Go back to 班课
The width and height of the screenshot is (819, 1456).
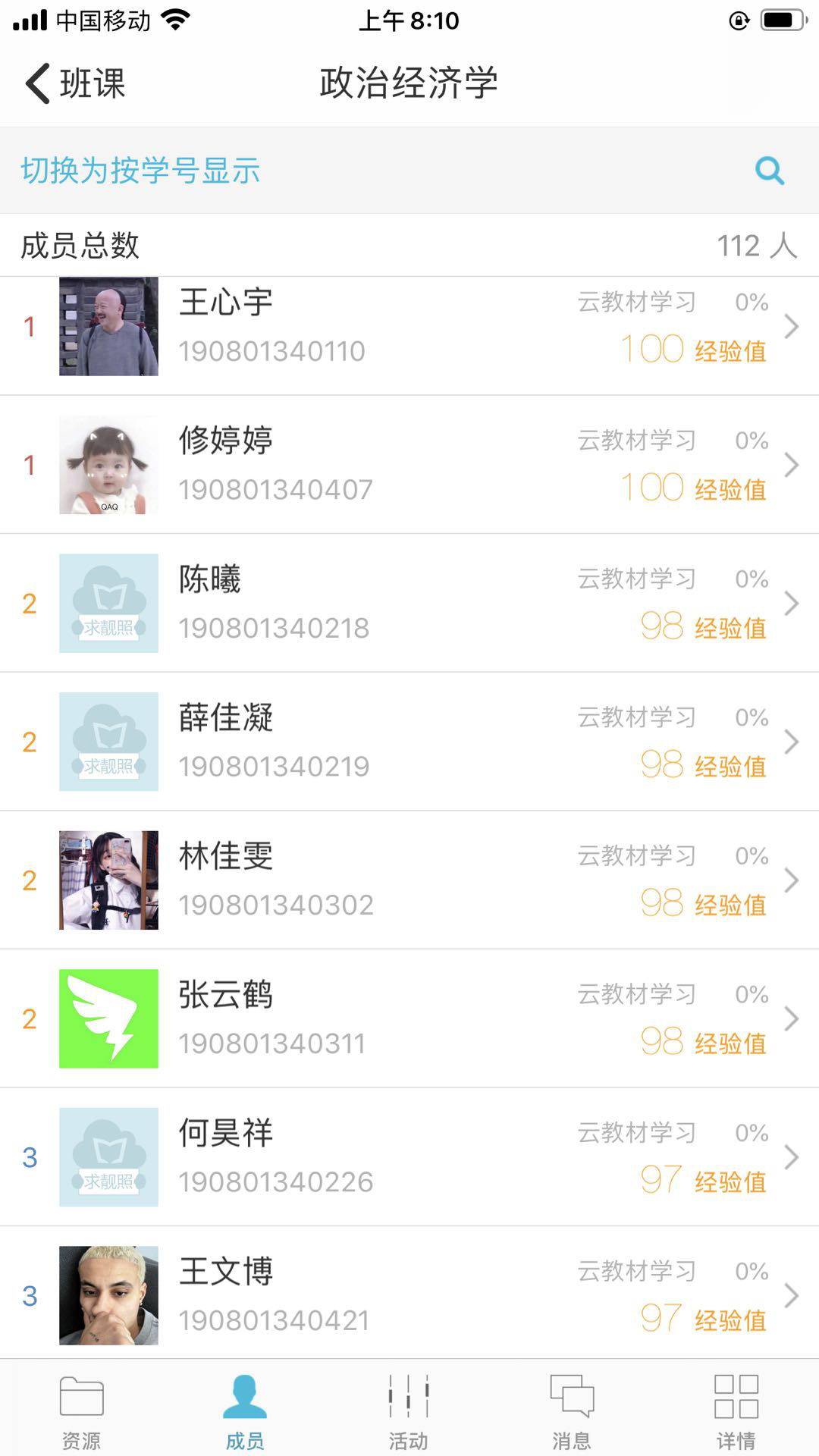[x=74, y=83]
